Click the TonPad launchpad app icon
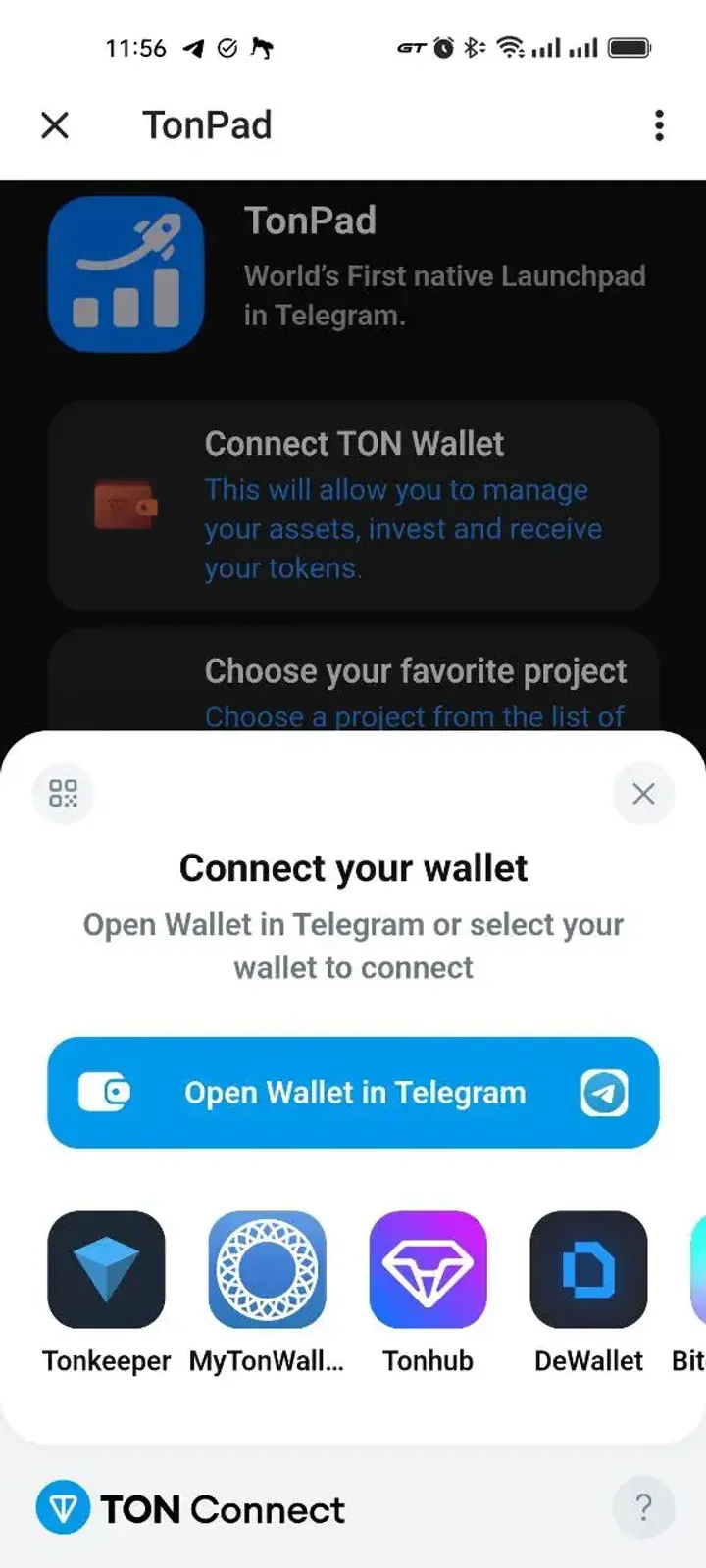 tap(126, 272)
